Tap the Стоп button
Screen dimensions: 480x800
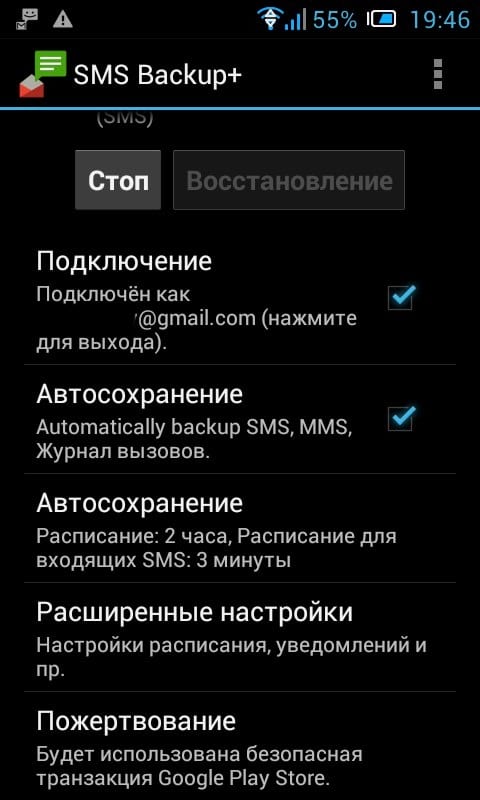(x=118, y=180)
